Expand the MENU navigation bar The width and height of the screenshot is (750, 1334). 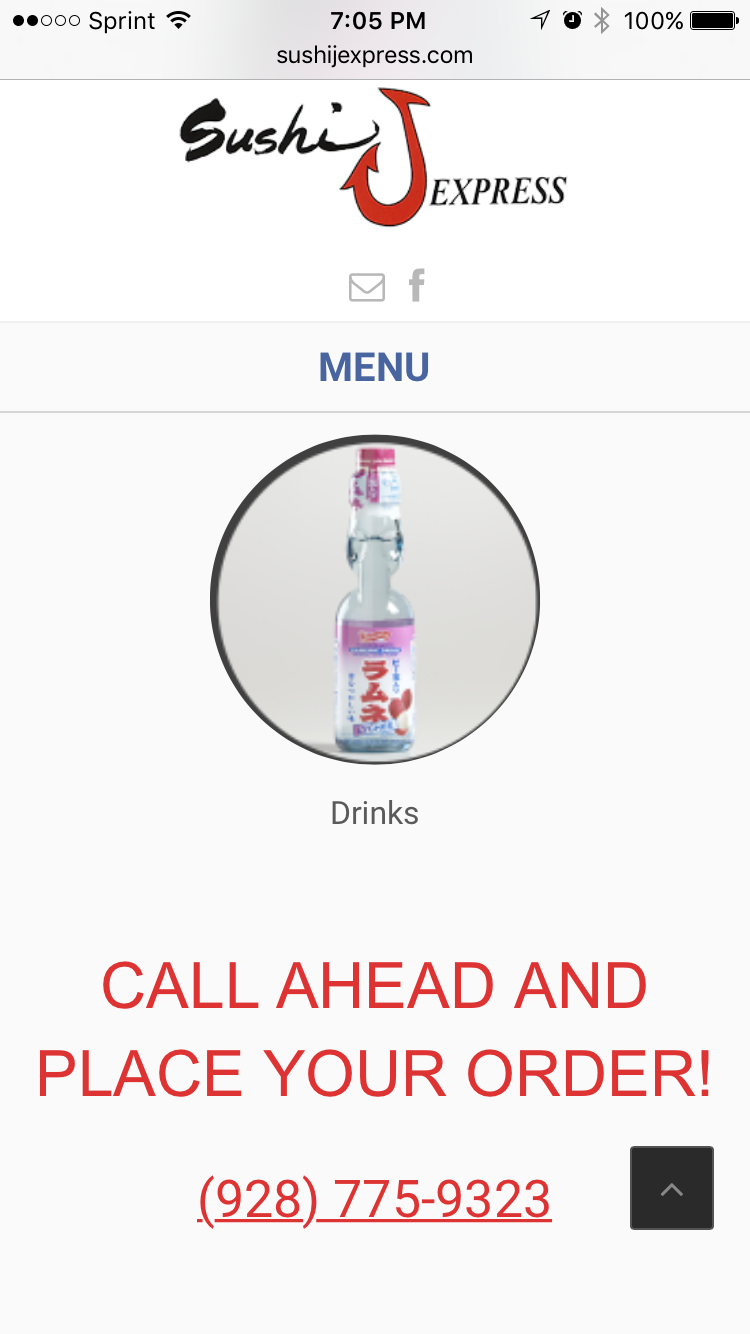coord(375,367)
